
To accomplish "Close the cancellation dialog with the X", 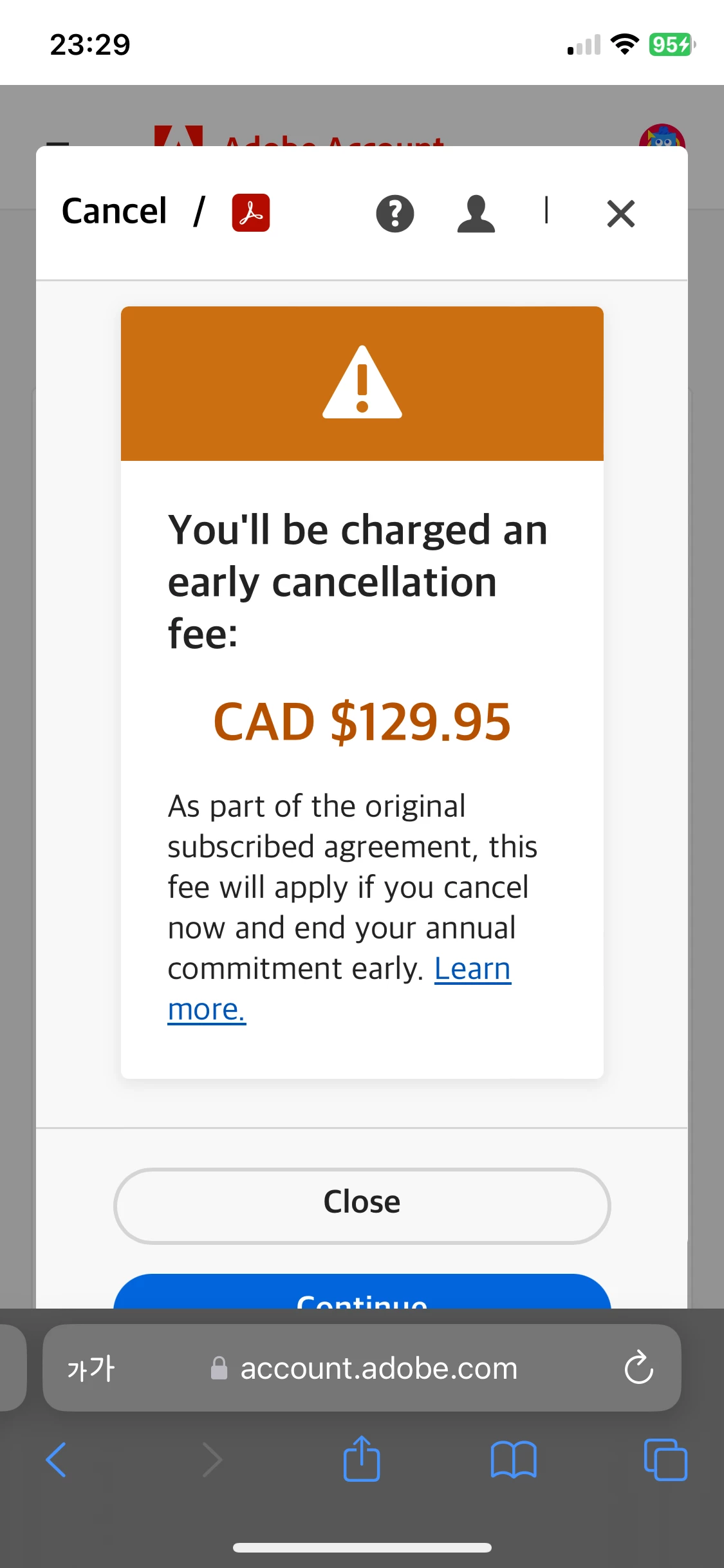I will [620, 214].
